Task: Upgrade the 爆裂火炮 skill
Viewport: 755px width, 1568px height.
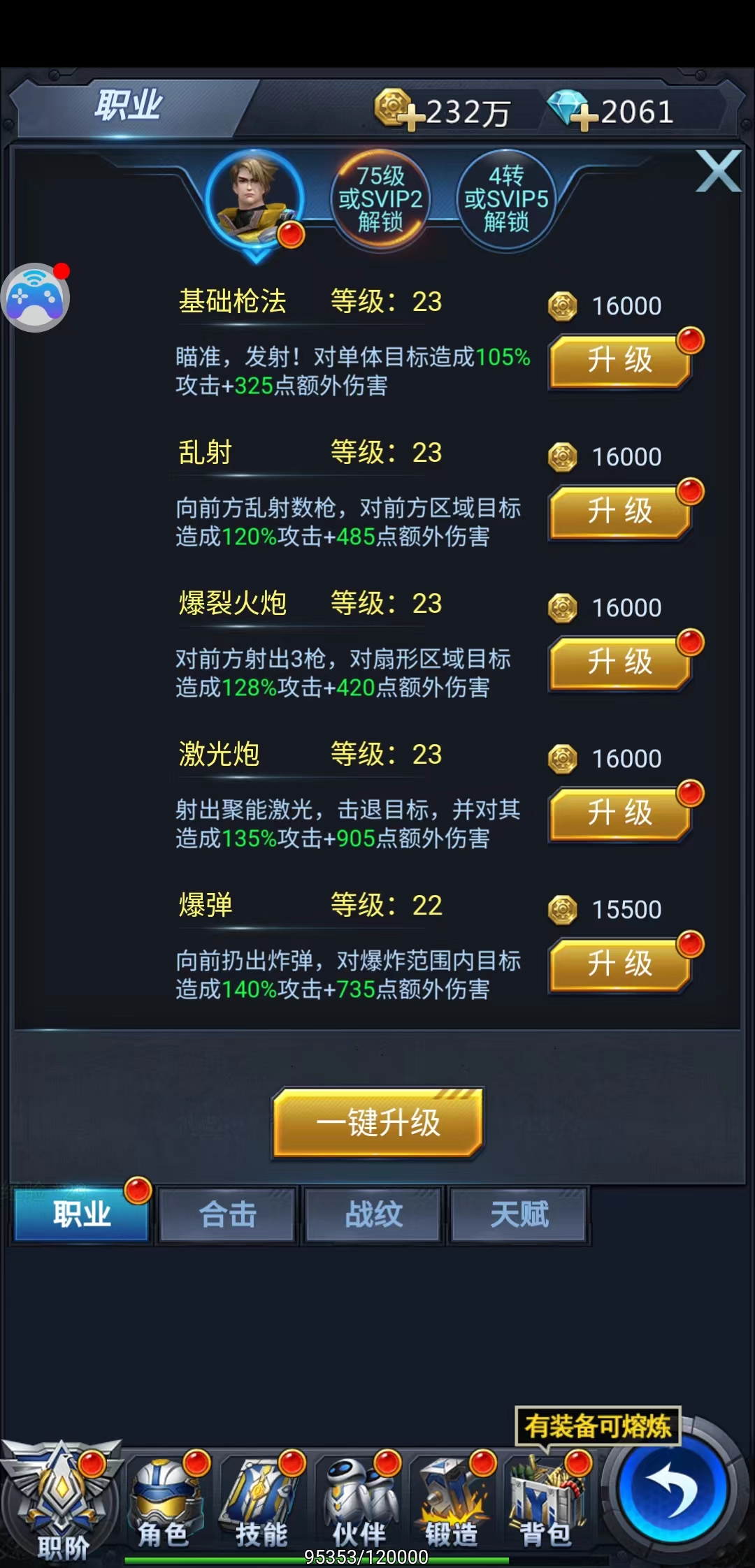Action: click(620, 663)
